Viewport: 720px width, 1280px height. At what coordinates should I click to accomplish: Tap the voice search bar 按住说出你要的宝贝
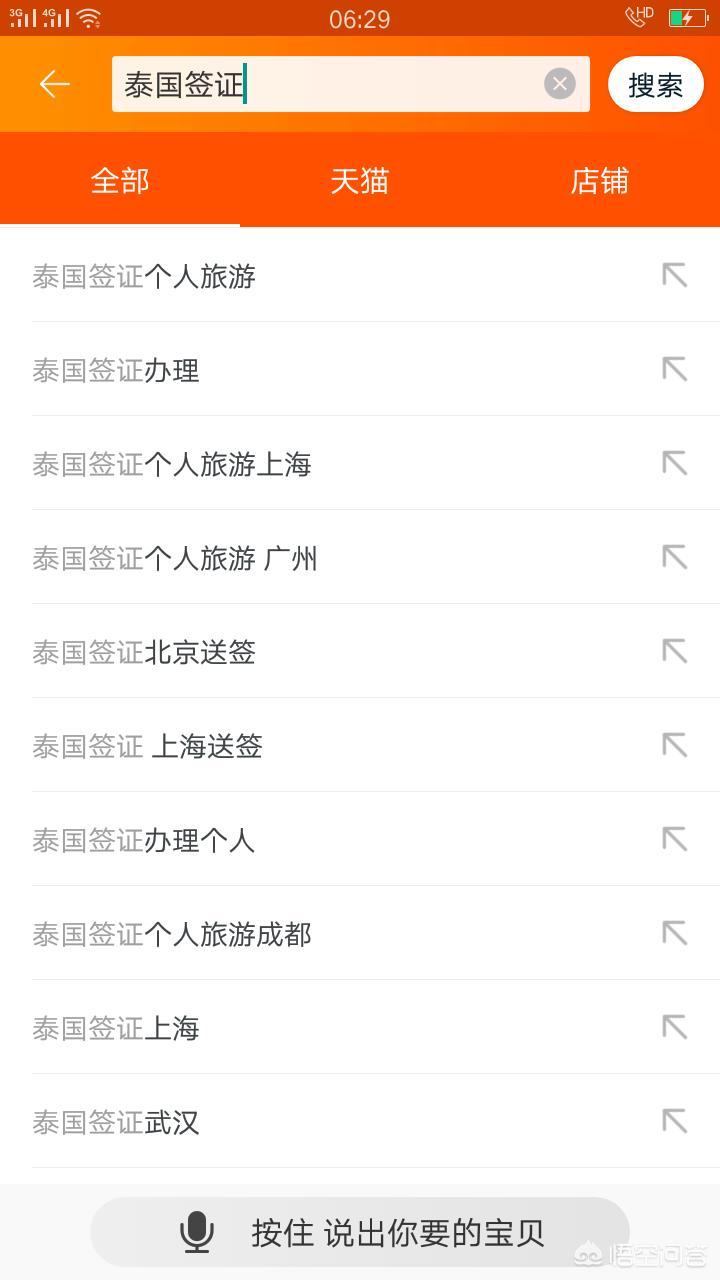click(x=360, y=1234)
